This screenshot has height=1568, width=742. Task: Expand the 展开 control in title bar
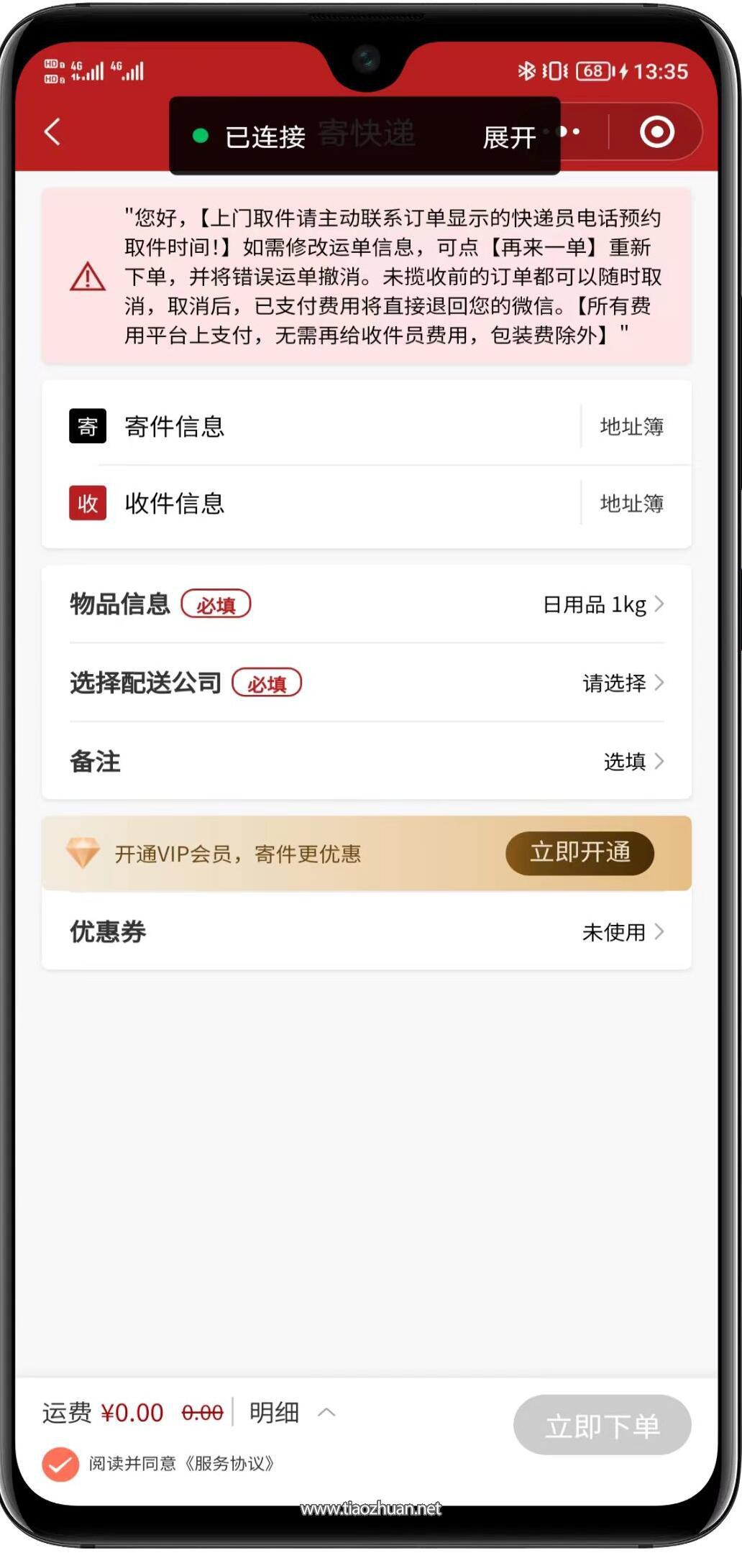[508, 137]
